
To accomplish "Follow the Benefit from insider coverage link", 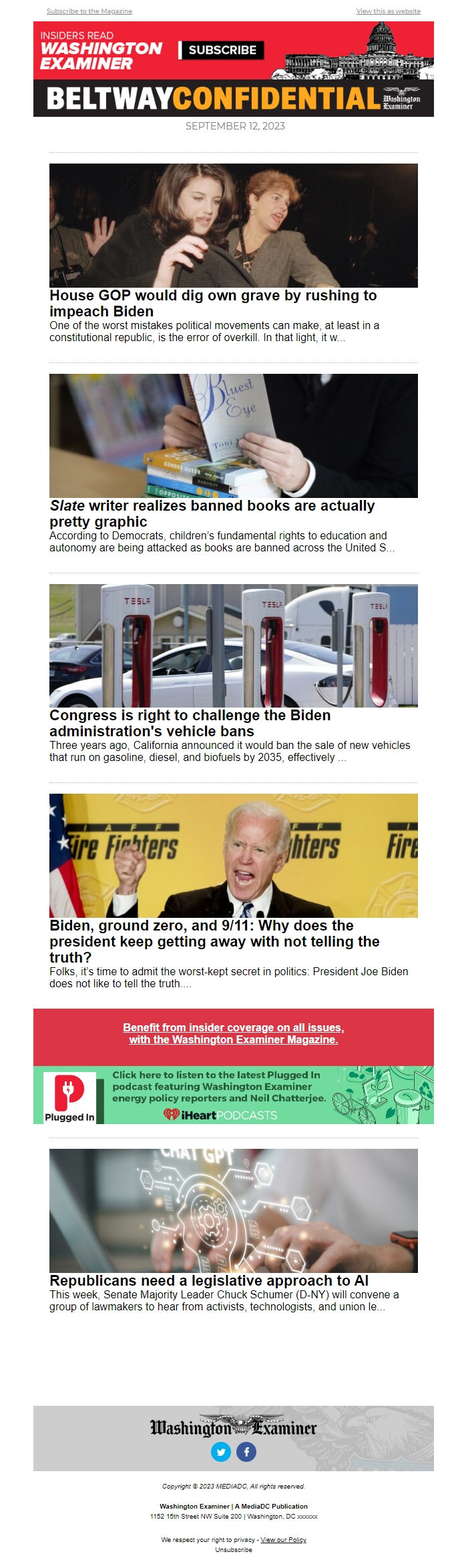I will point(233,1033).
